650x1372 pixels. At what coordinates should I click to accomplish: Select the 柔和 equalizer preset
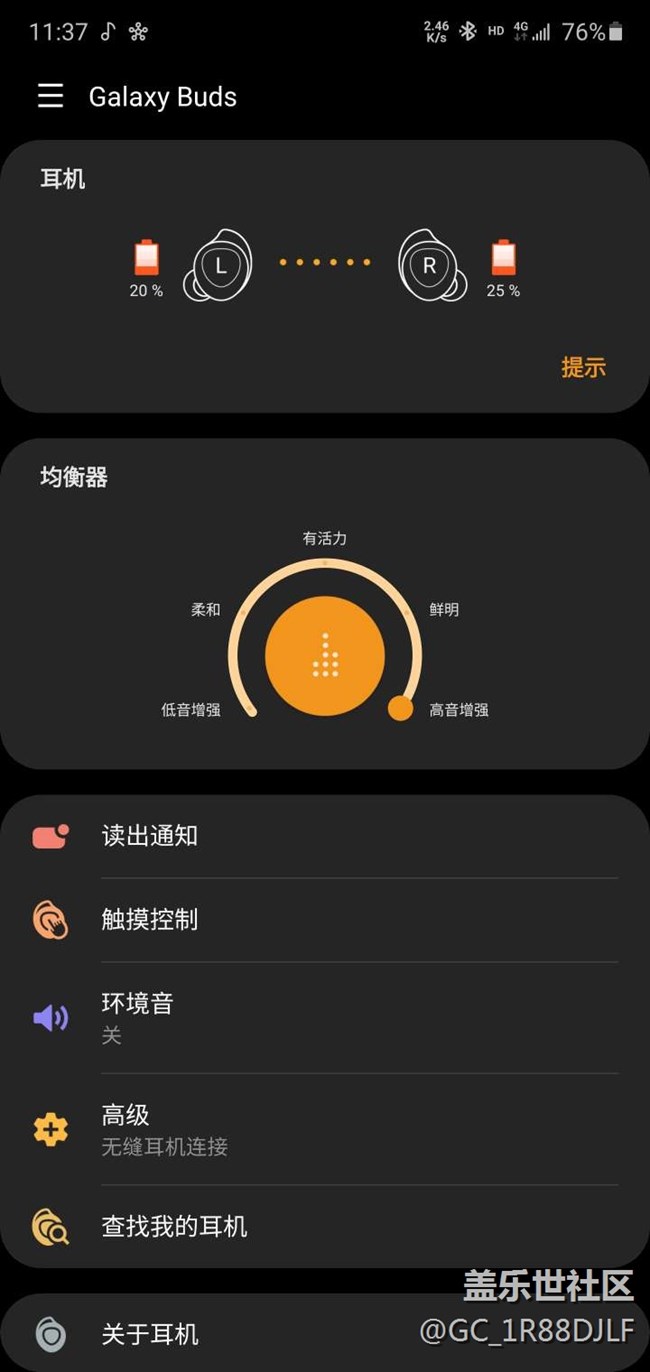point(206,609)
